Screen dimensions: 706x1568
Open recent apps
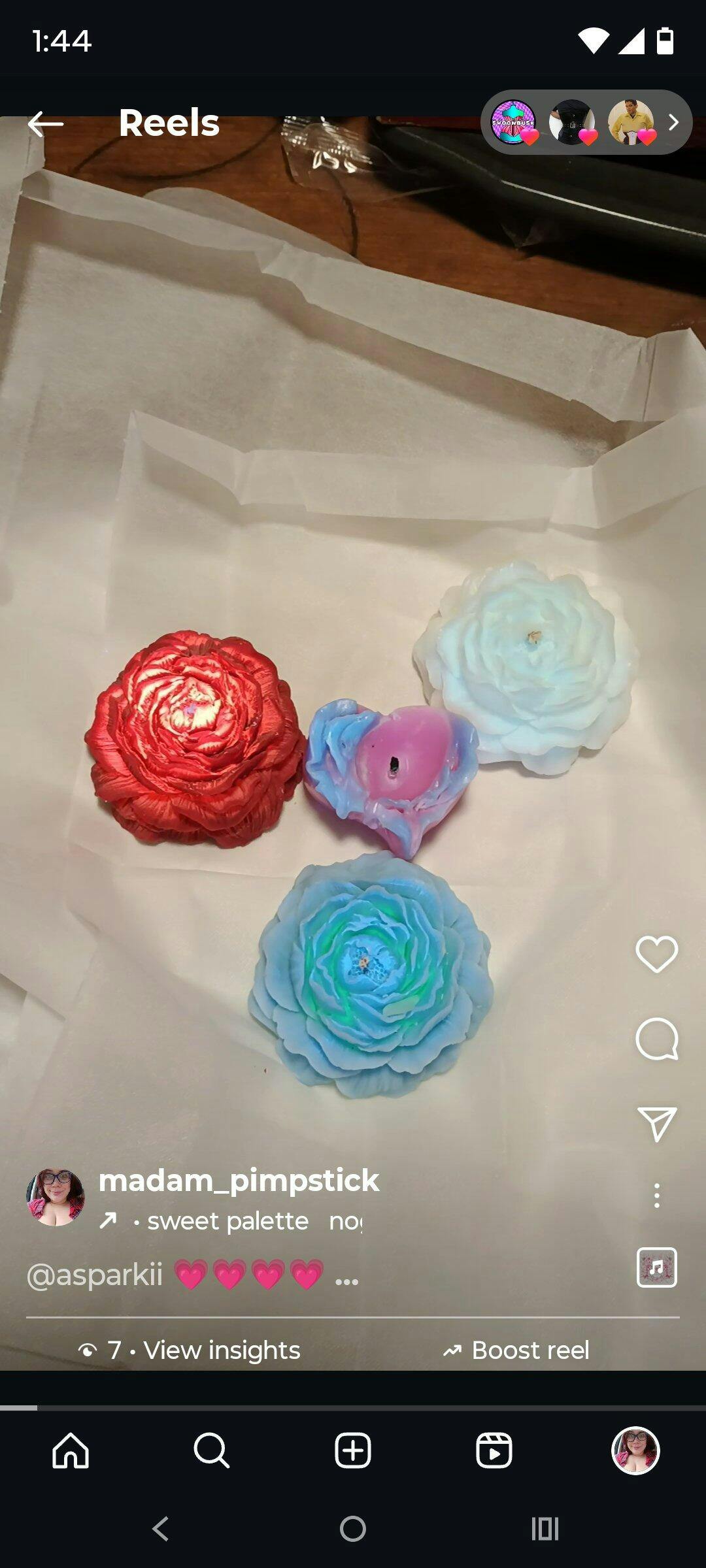(545, 1529)
